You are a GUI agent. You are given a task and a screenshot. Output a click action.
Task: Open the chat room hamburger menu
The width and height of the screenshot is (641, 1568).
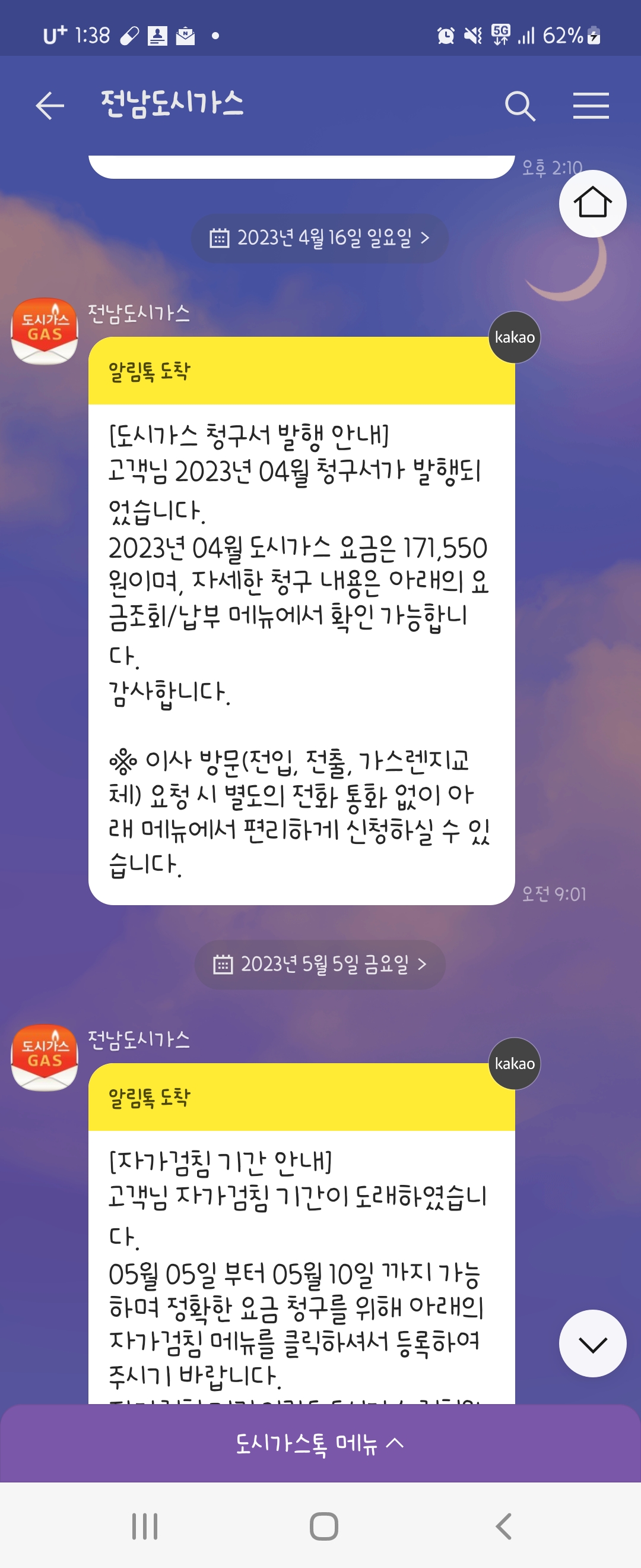[591, 106]
